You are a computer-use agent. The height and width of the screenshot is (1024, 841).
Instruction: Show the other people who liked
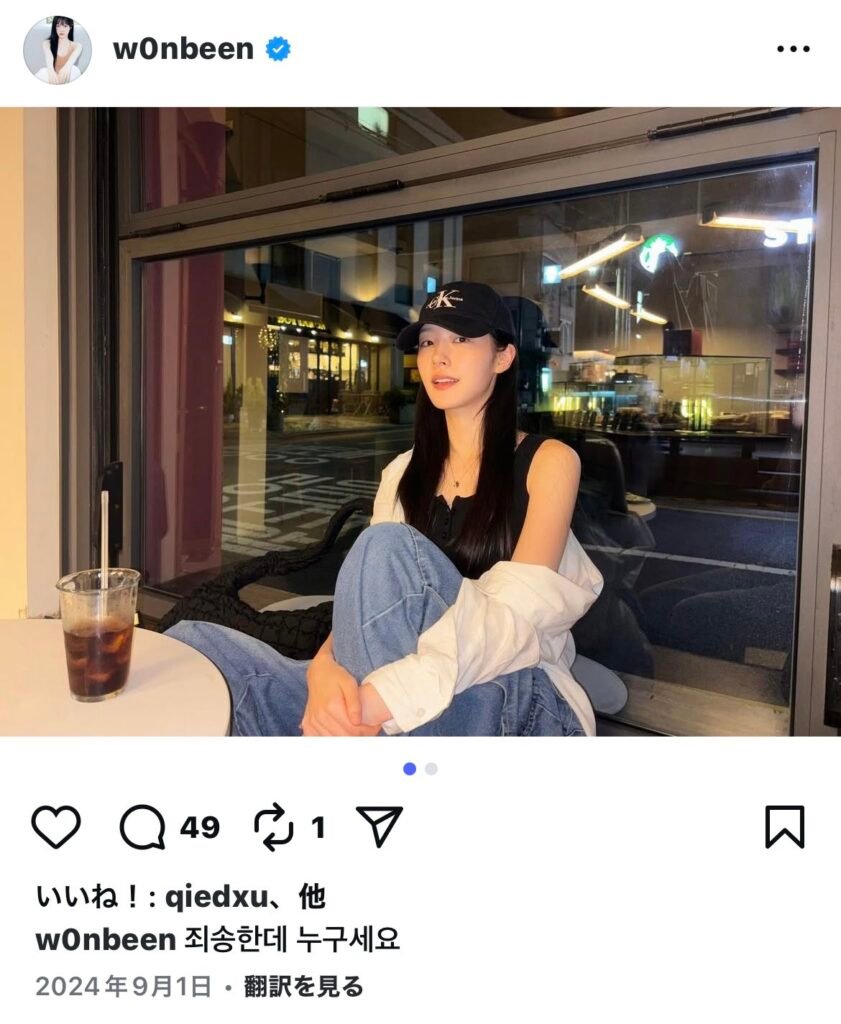pyautogui.click(x=312, y=897)
